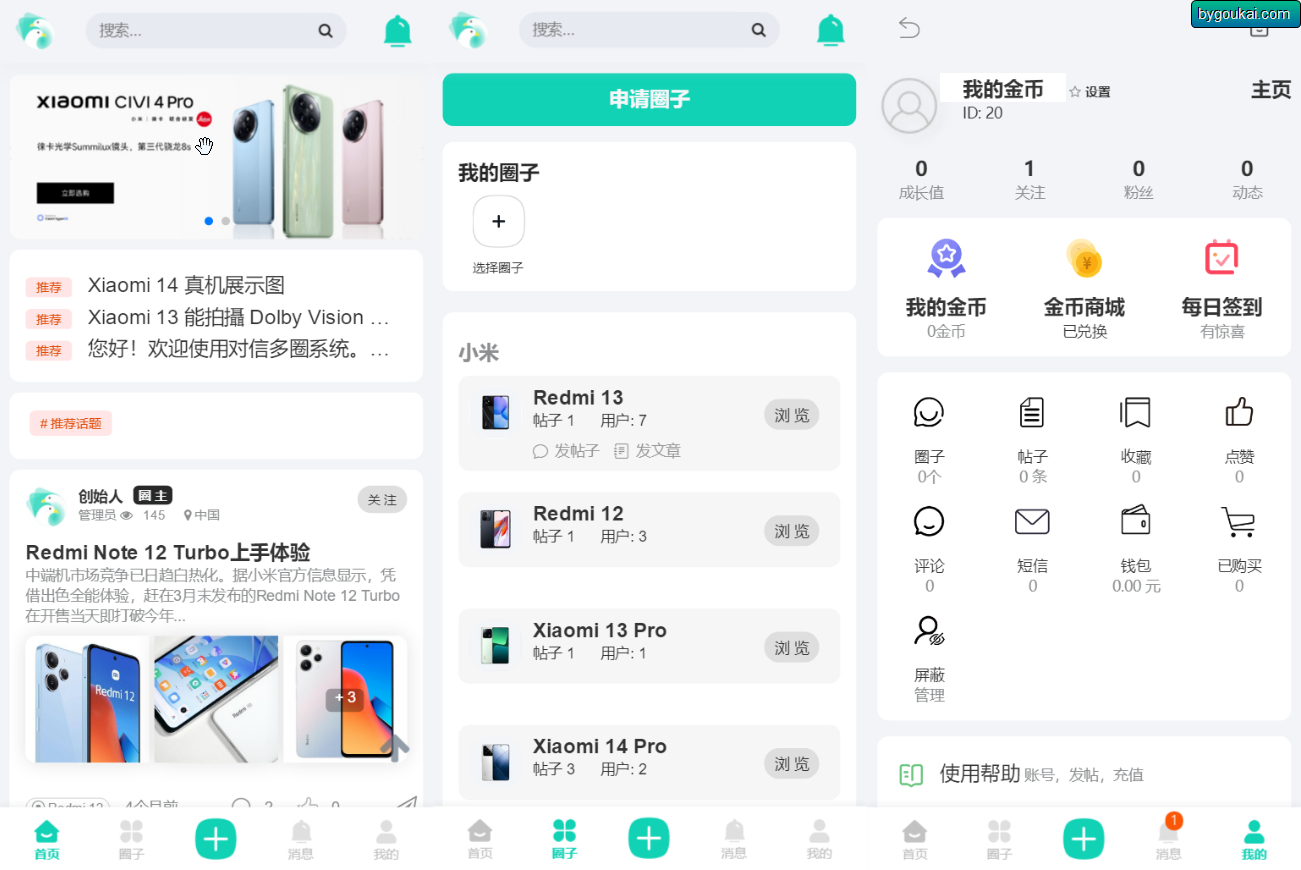This screenshot has height=870, width=1301.
Task: Browse the Xiaomi 13 Pro circle
Action: (791, 648)
